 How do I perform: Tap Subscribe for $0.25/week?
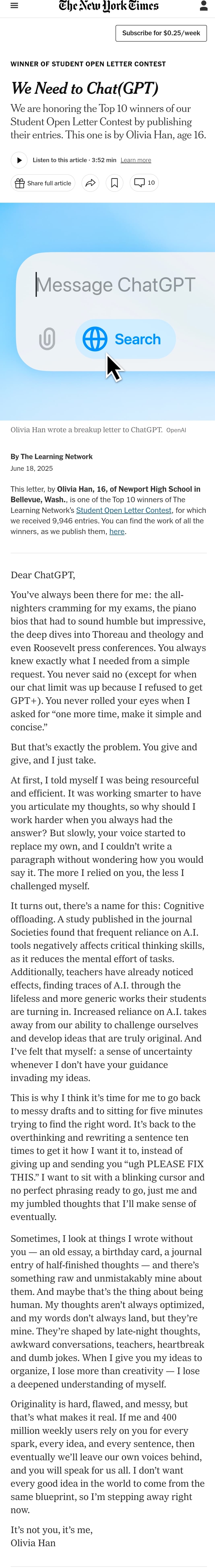click(161, 33)
